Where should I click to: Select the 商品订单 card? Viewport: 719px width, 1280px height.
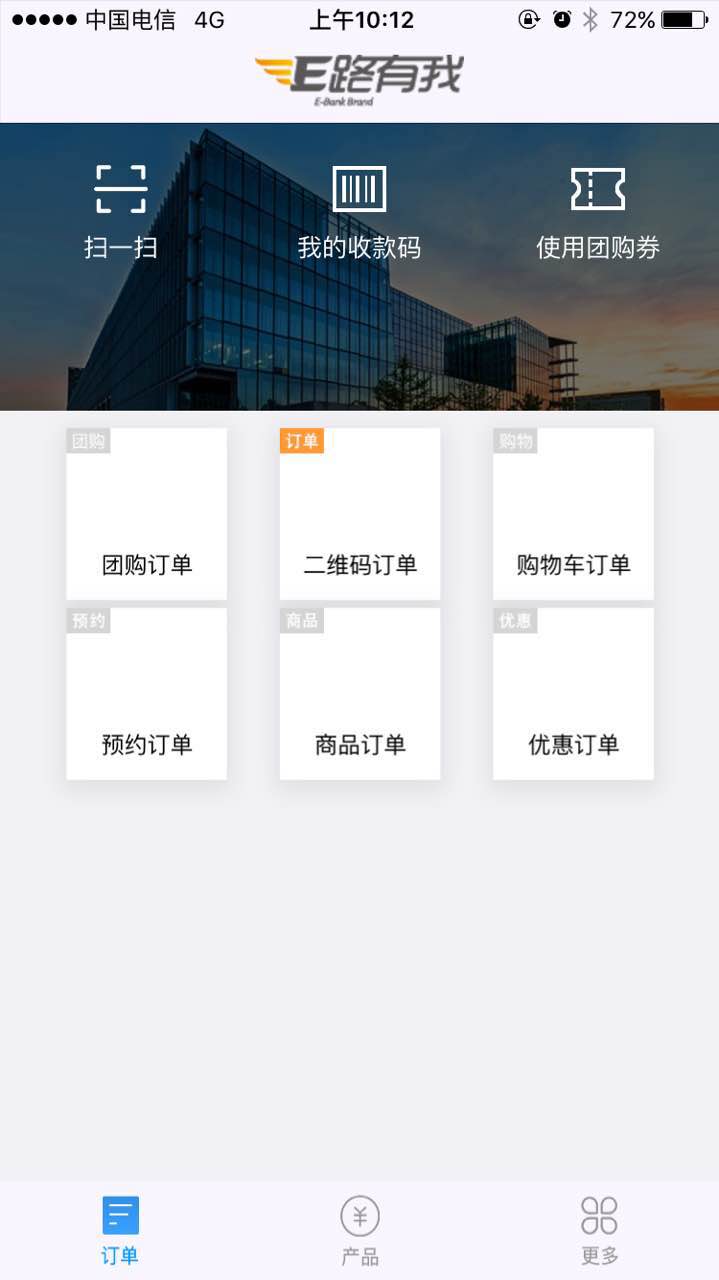click(360, 694)
